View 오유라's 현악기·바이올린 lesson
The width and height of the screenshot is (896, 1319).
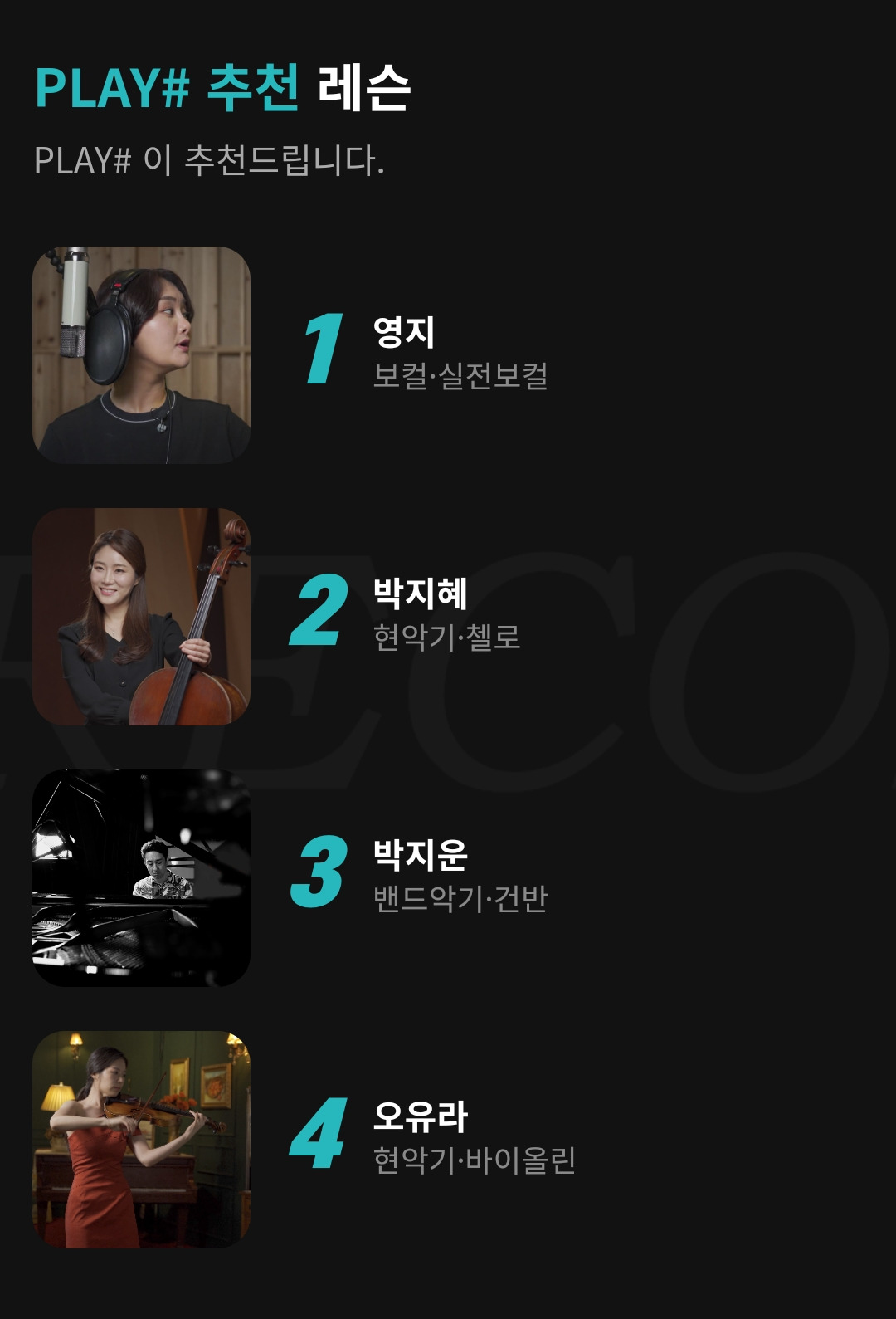coord(448,1140)
